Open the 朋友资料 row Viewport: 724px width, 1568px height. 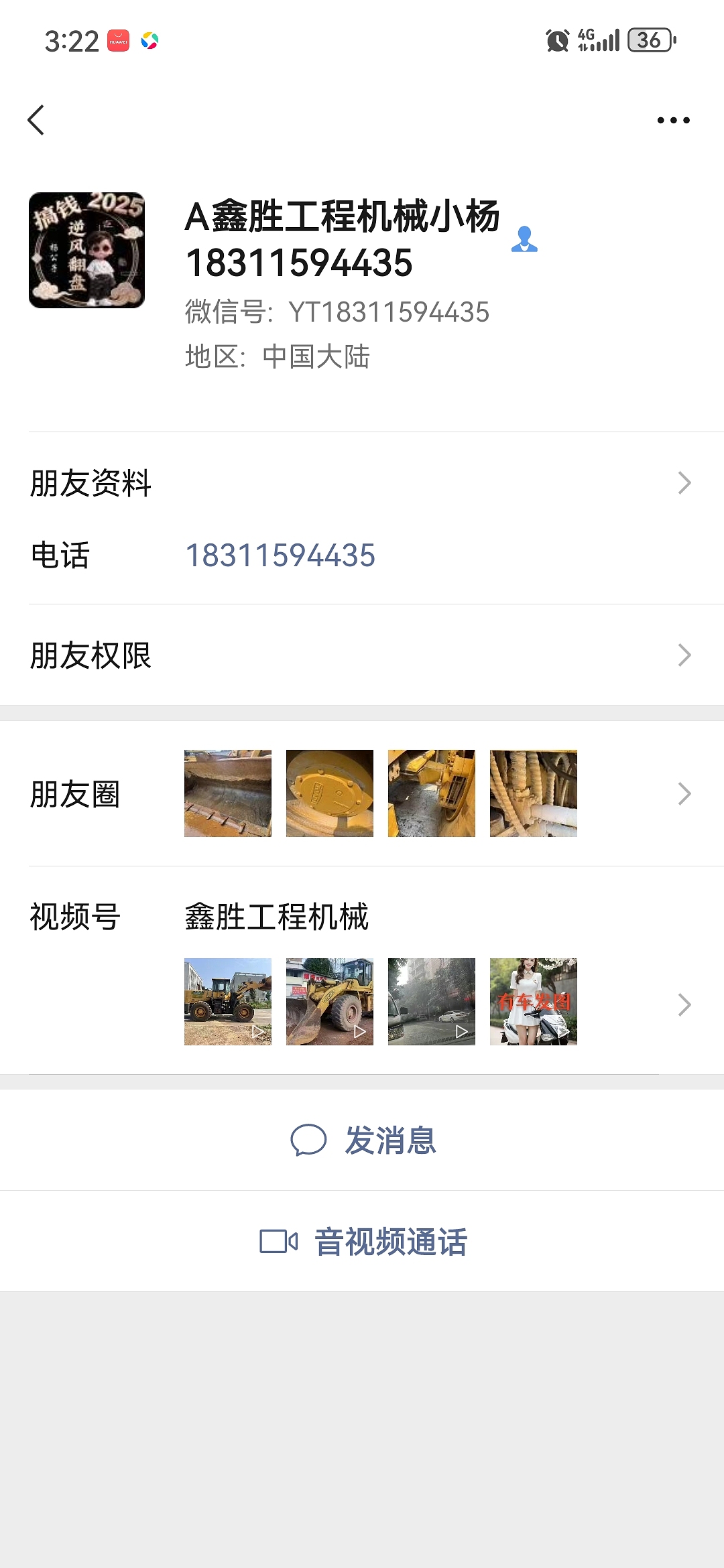pos(362,483)
